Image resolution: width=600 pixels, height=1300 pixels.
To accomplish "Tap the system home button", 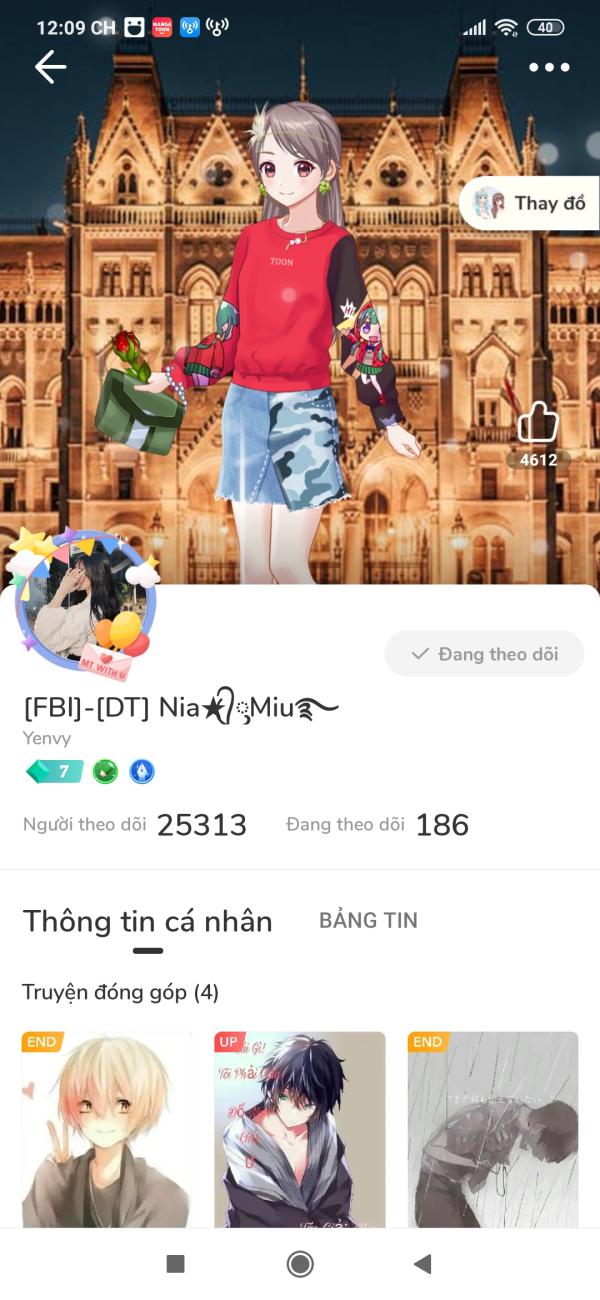I will 300,1264.
